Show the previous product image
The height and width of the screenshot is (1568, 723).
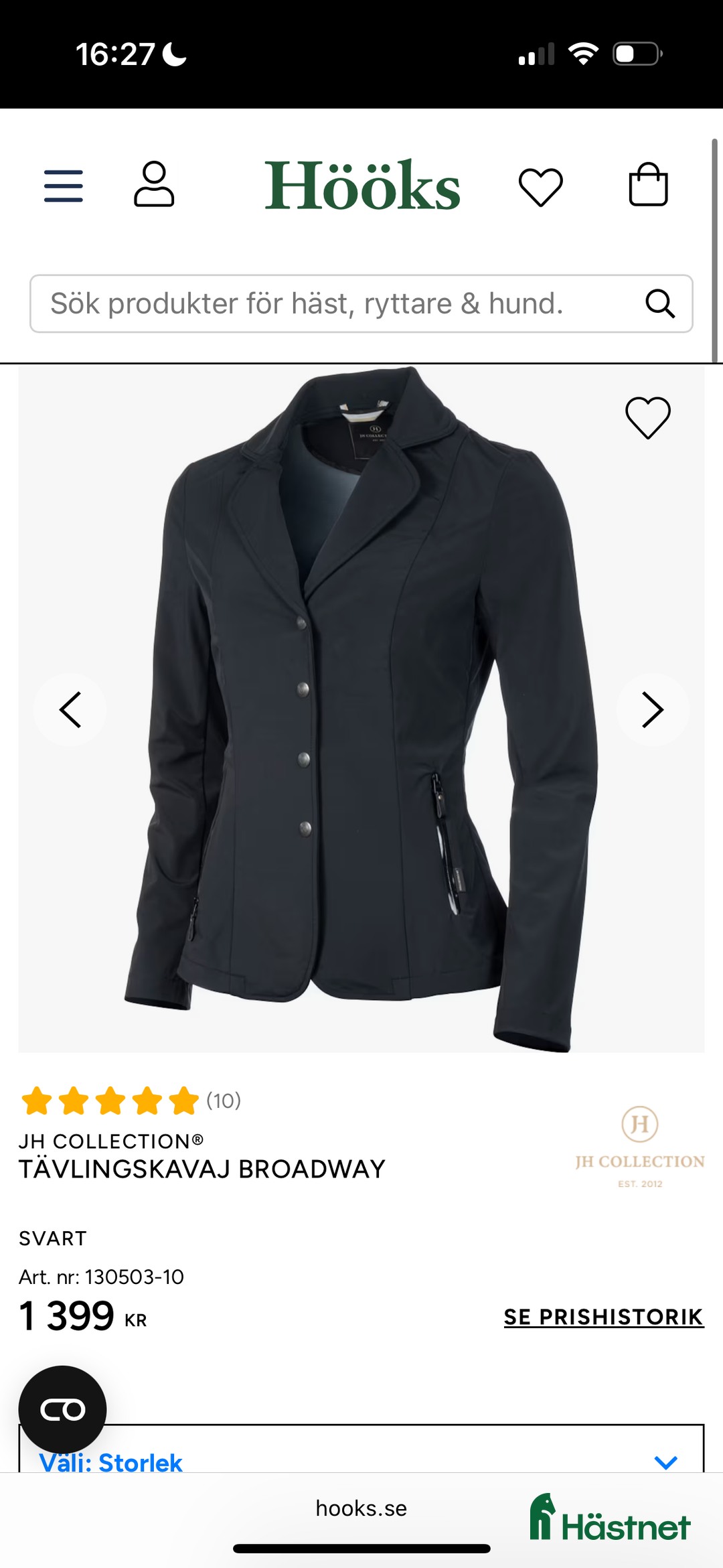click(x=70, y=710)
